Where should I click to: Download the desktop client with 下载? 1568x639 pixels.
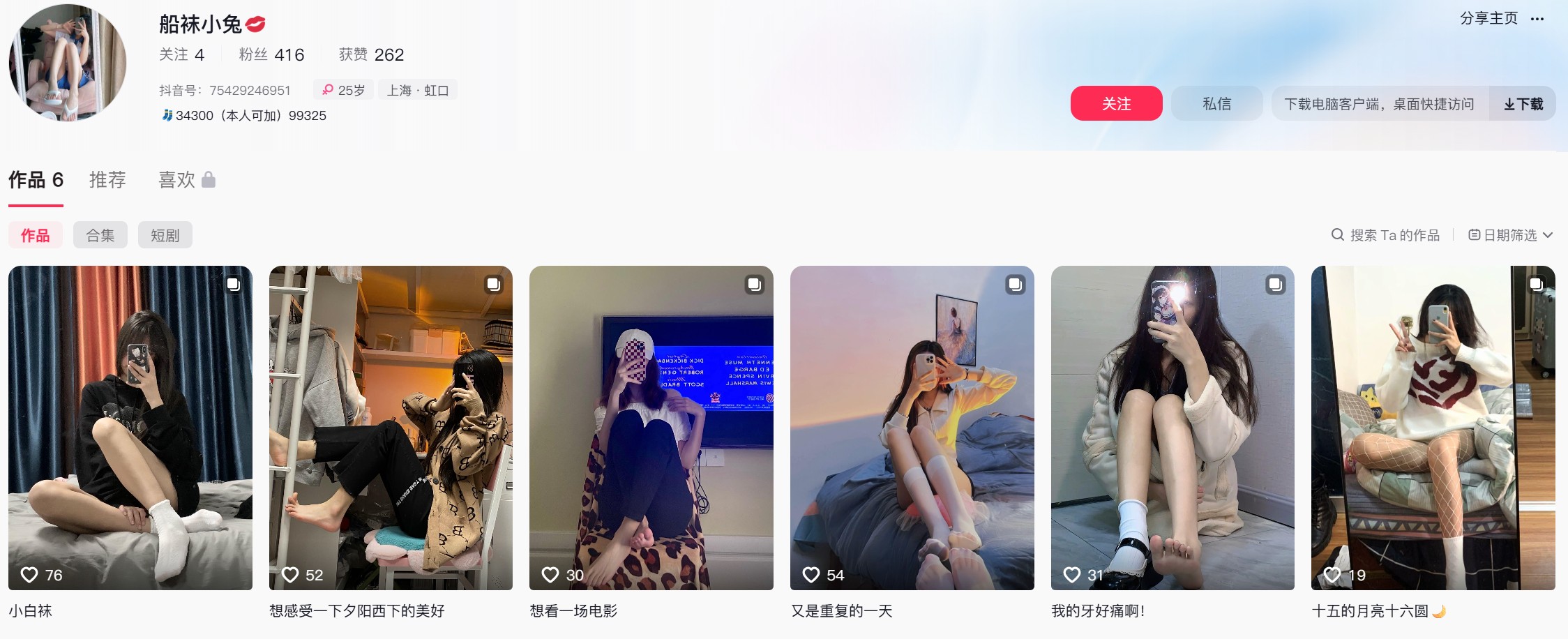1523,104
